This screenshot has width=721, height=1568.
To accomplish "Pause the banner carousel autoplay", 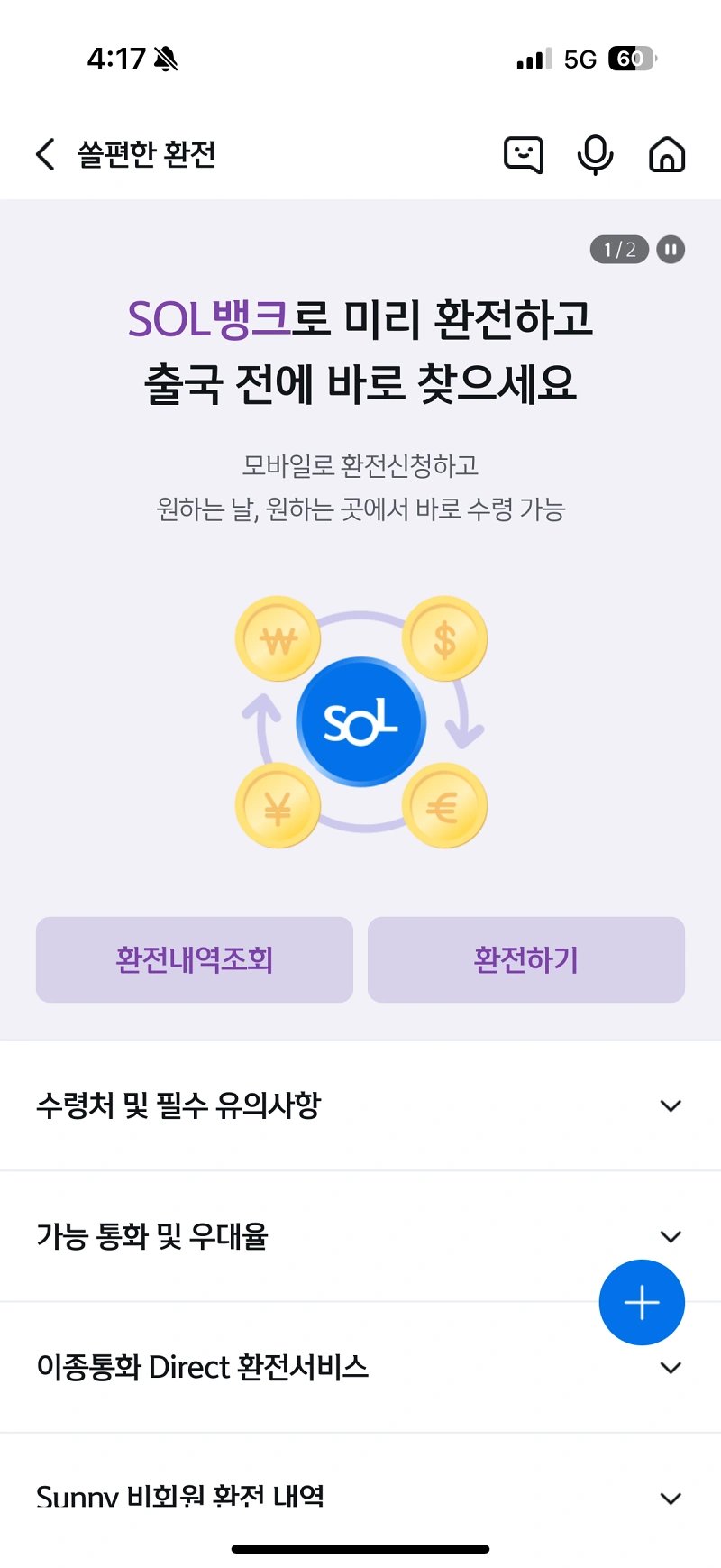I will [669, 249].
